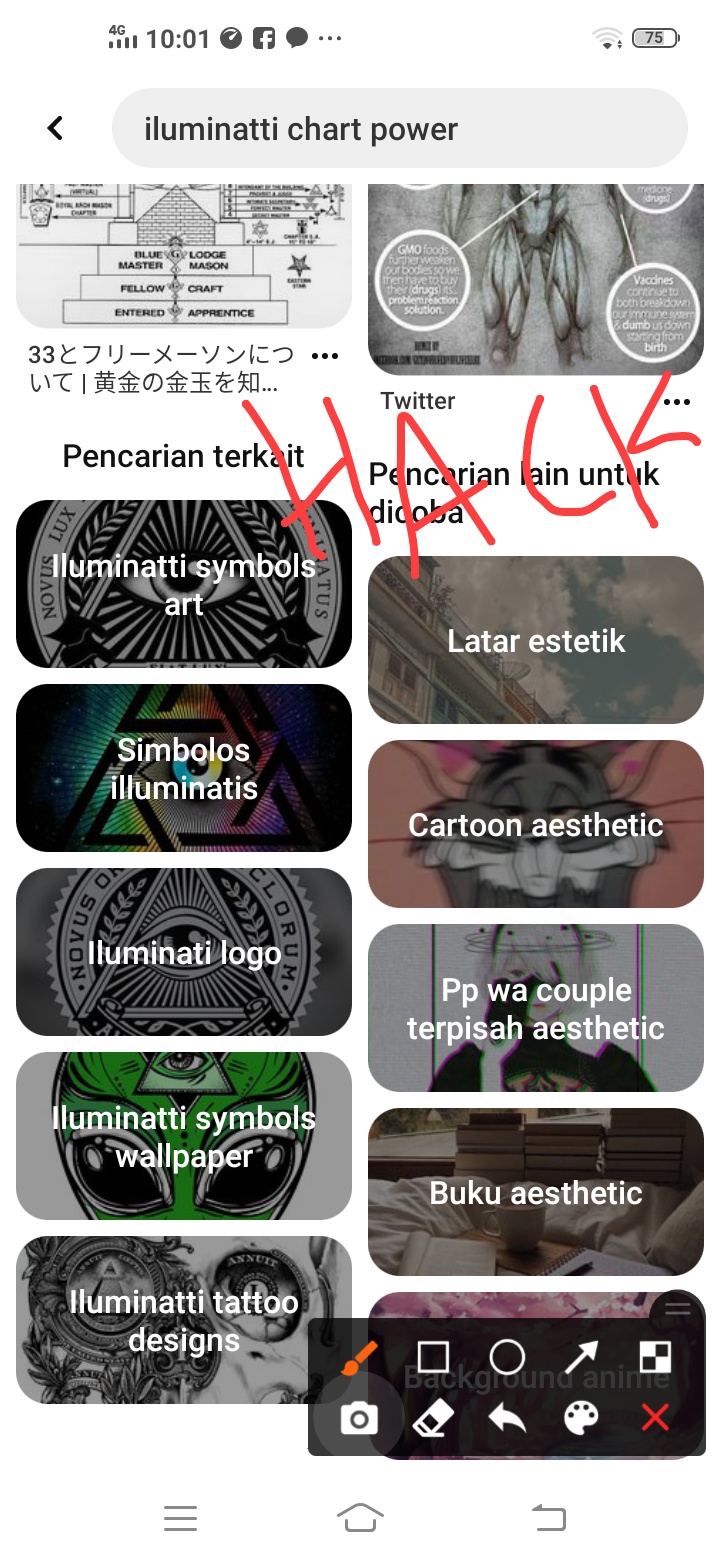
Task: Open Simbolos illuminatis search
Action: coord(184,768)
